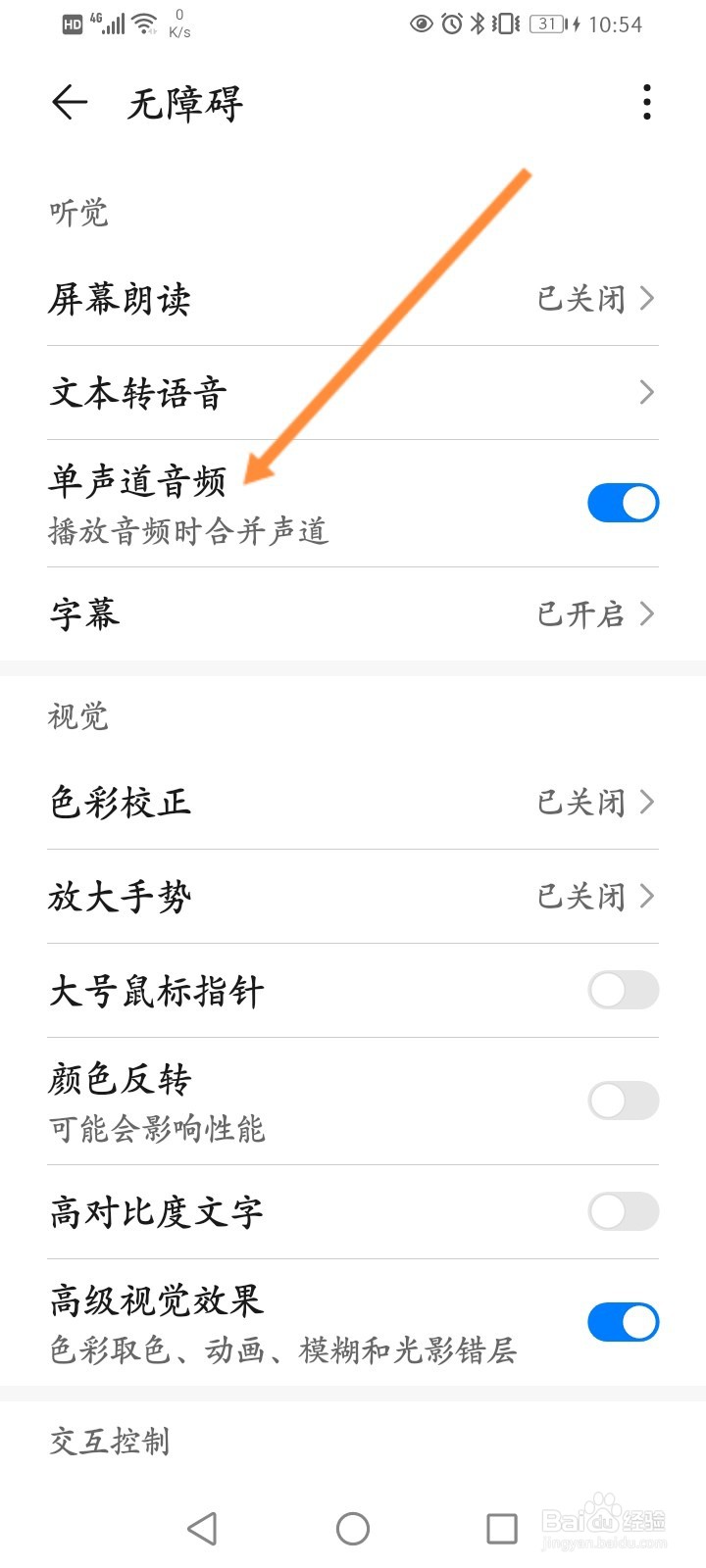This screenshot has height=1568, width=706.
Task: Turn on 颜色反转
Action: point(624,1100)
